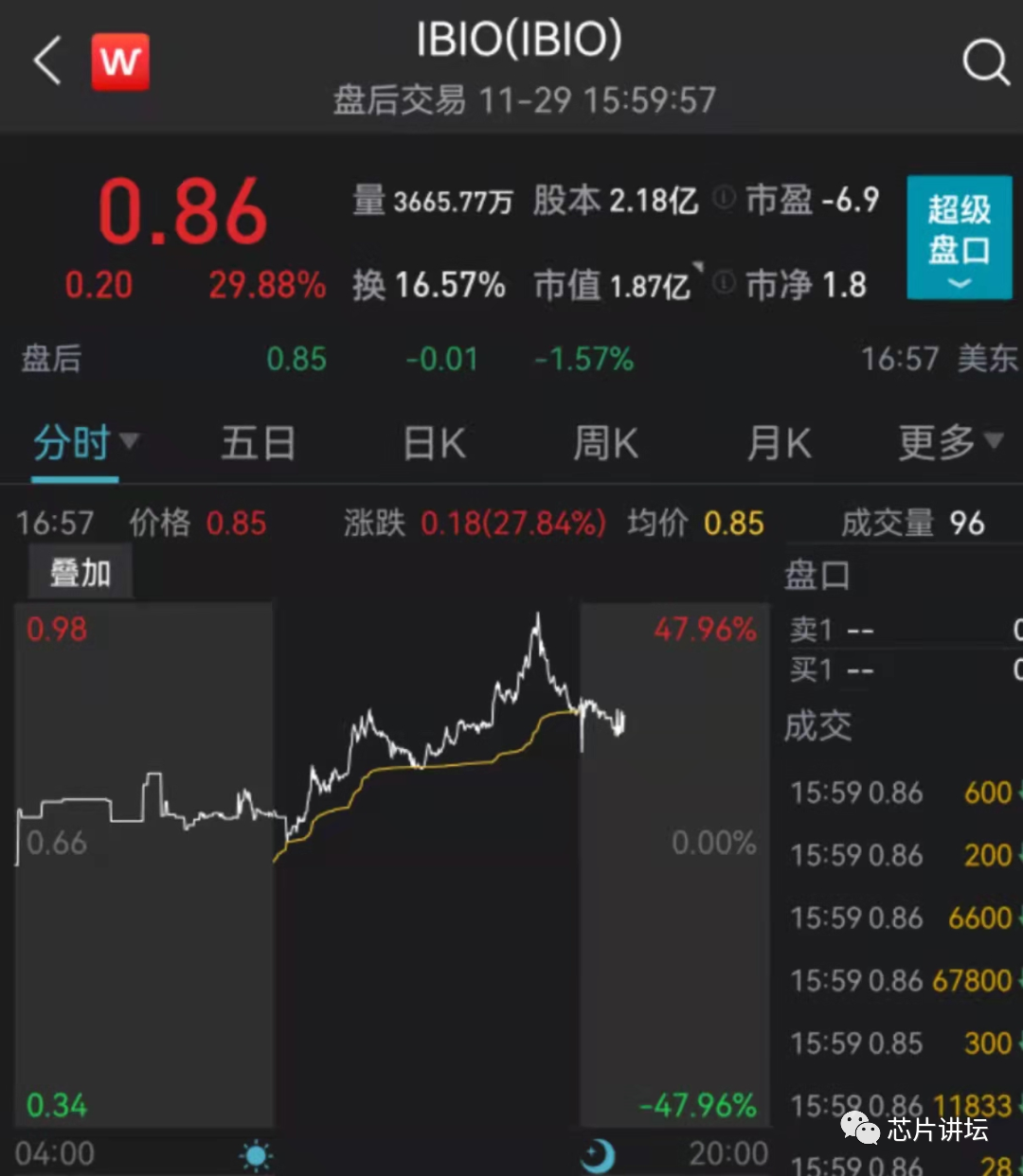The image size is (1023, 1176).
Task: Go back using the top-left arrow
Action: click(x=47, y=62)
